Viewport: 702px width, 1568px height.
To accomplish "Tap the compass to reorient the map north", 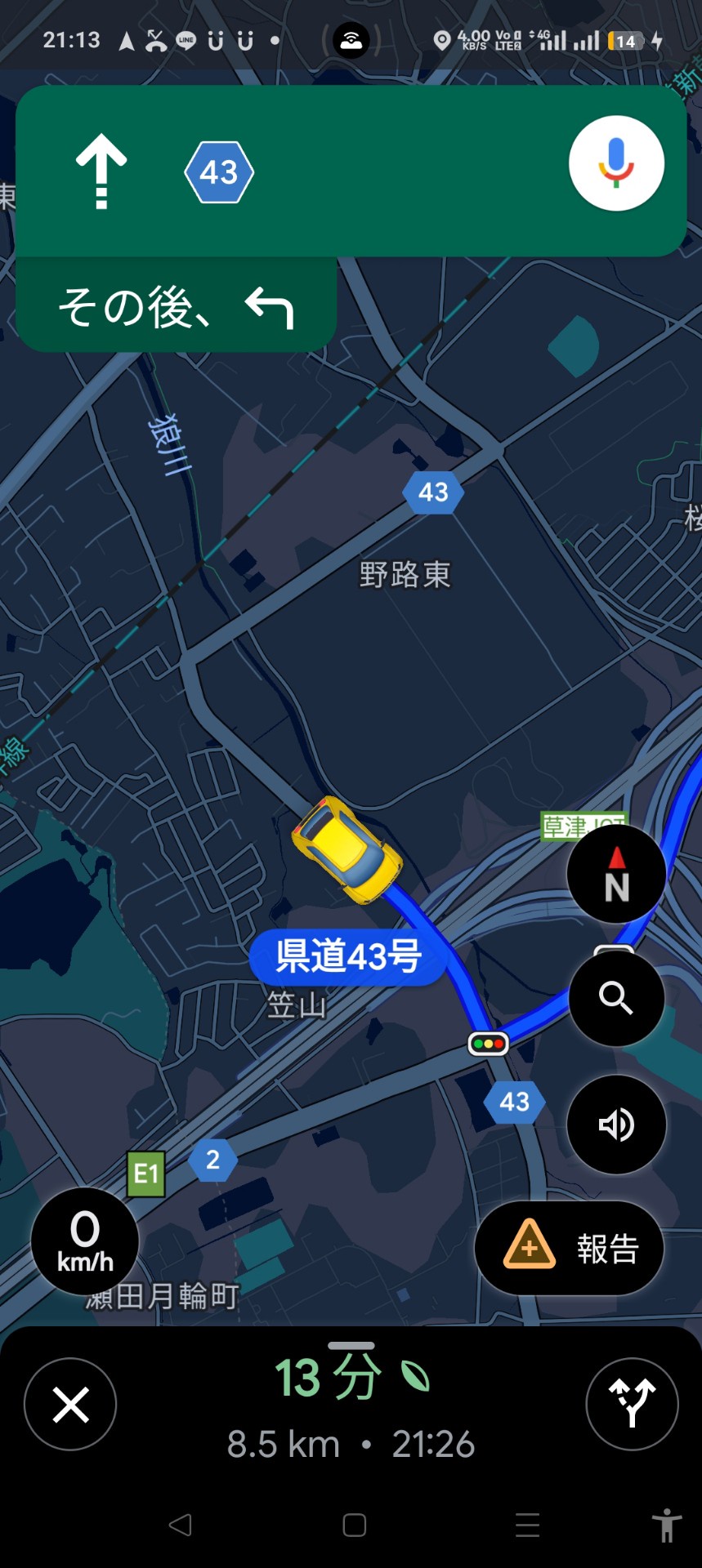I will click(616, 873).
